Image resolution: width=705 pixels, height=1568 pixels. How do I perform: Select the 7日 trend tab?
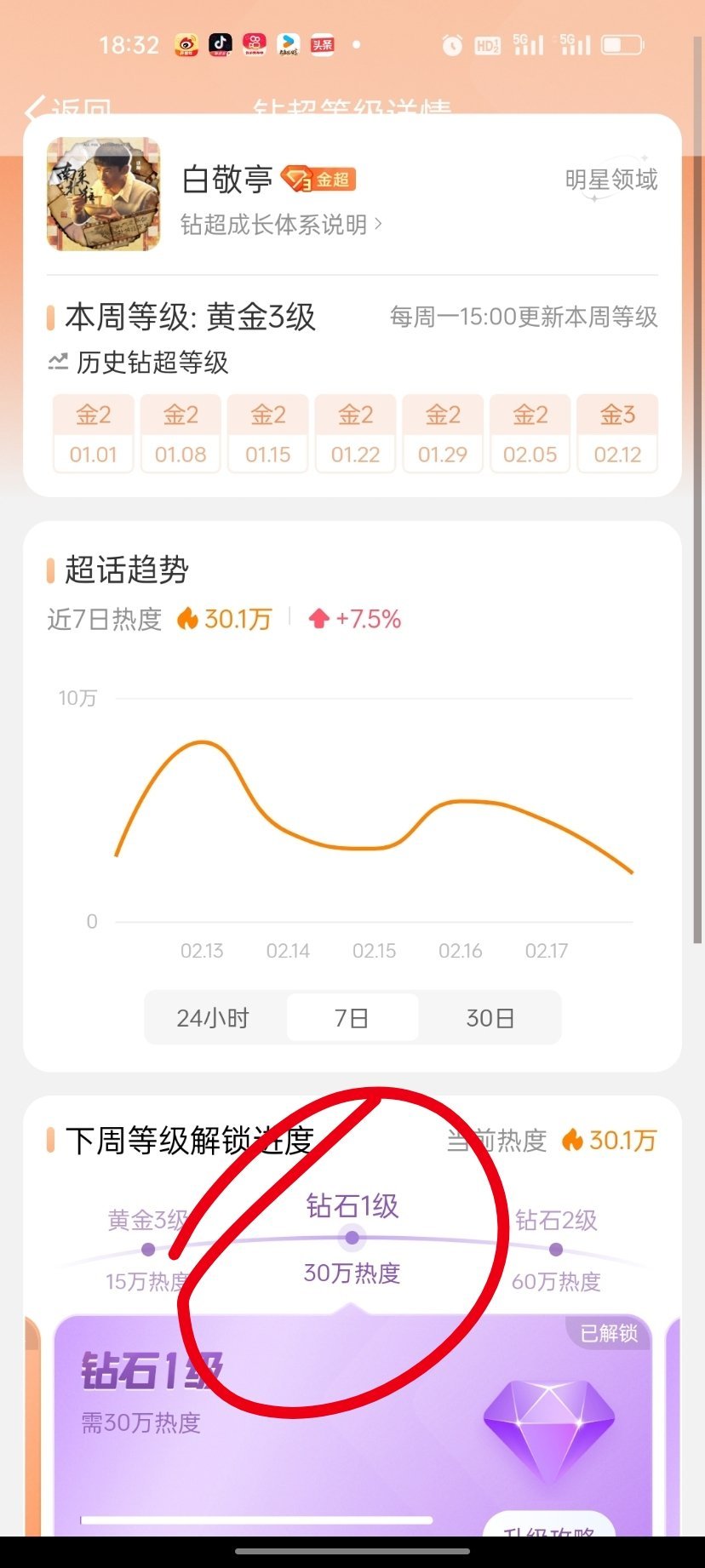pos(352,1017)
